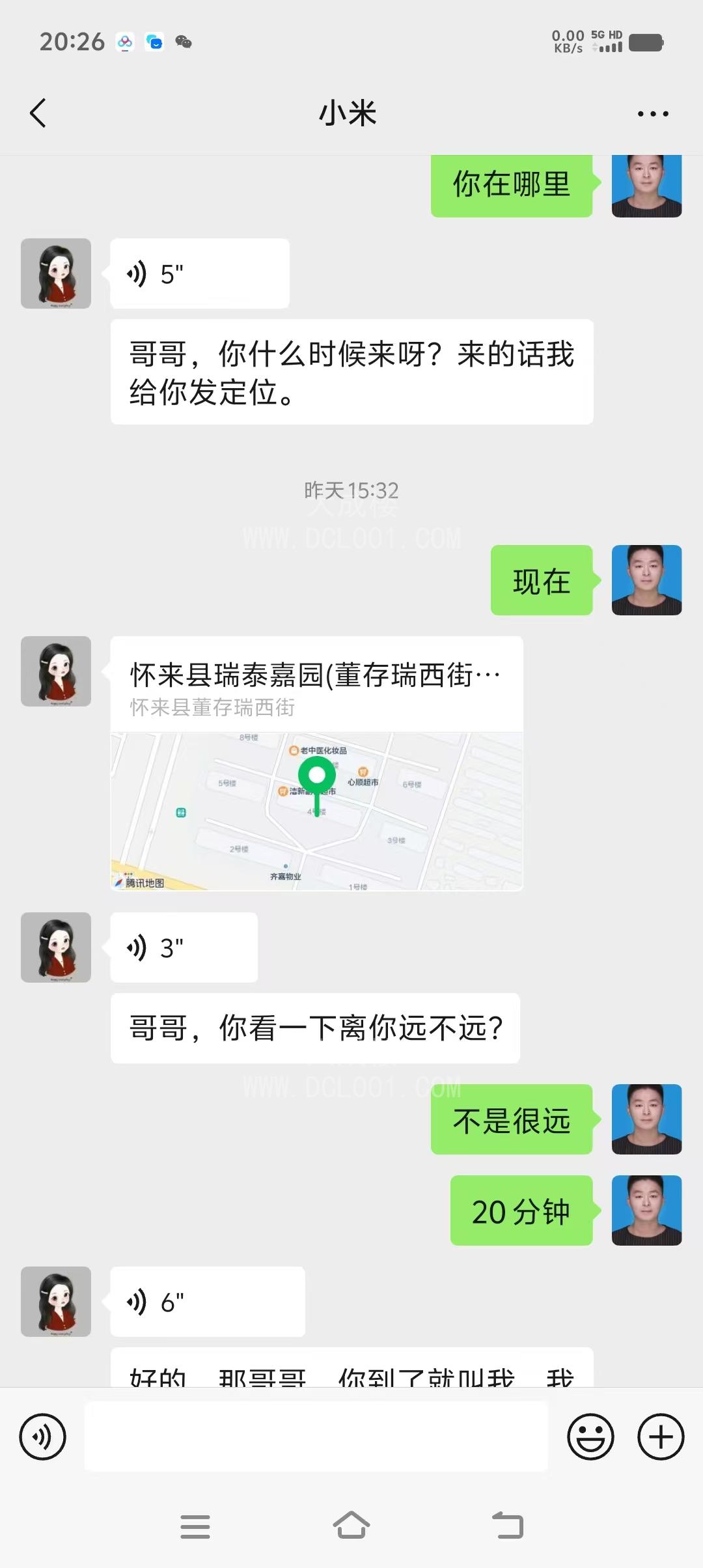
Task: Open your own avatar next to 现在
Action: pyautogui.click(x=647, y=581)
